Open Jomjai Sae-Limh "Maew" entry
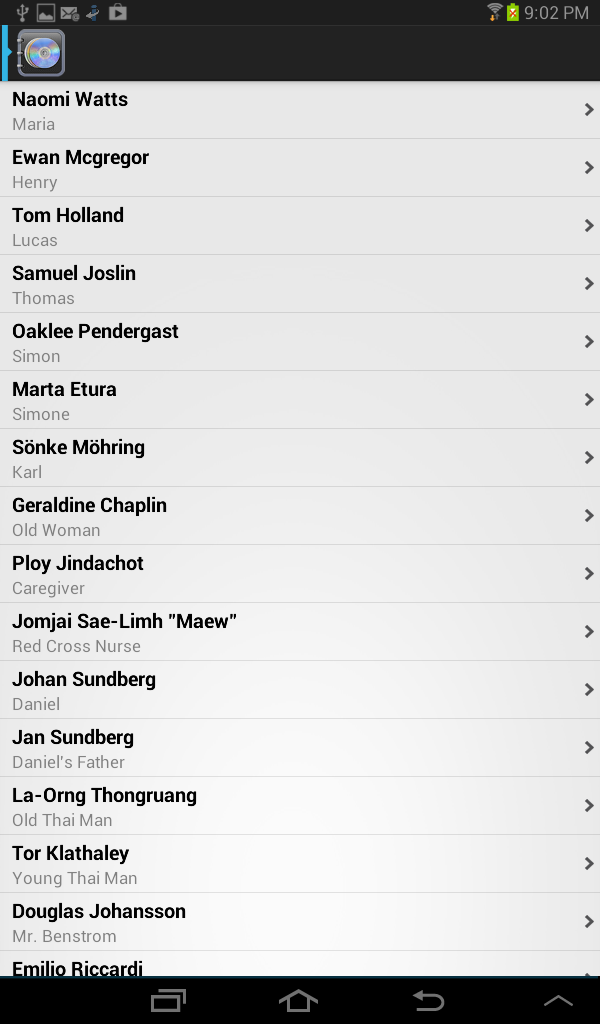 300,632
